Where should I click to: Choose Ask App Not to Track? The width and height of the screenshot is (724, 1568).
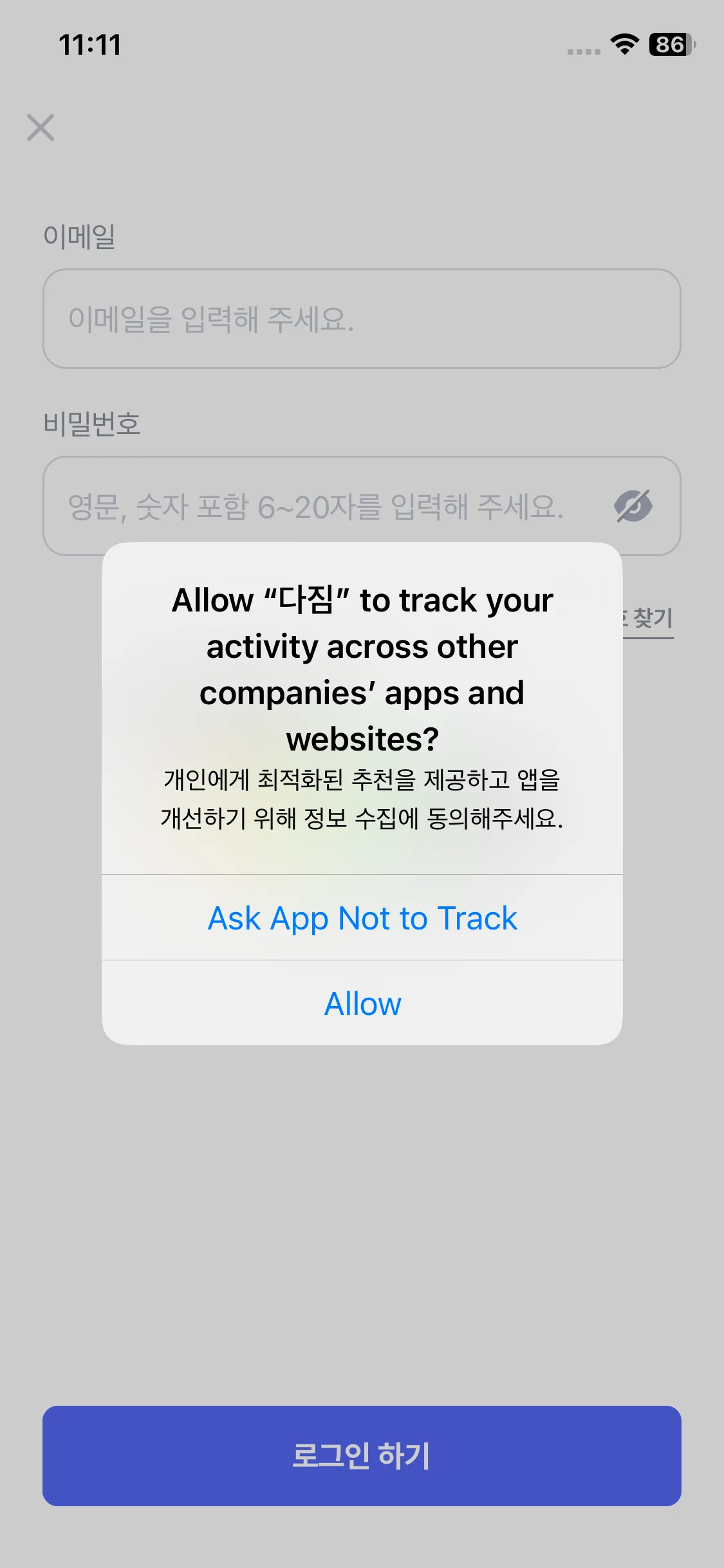point(362,917)
